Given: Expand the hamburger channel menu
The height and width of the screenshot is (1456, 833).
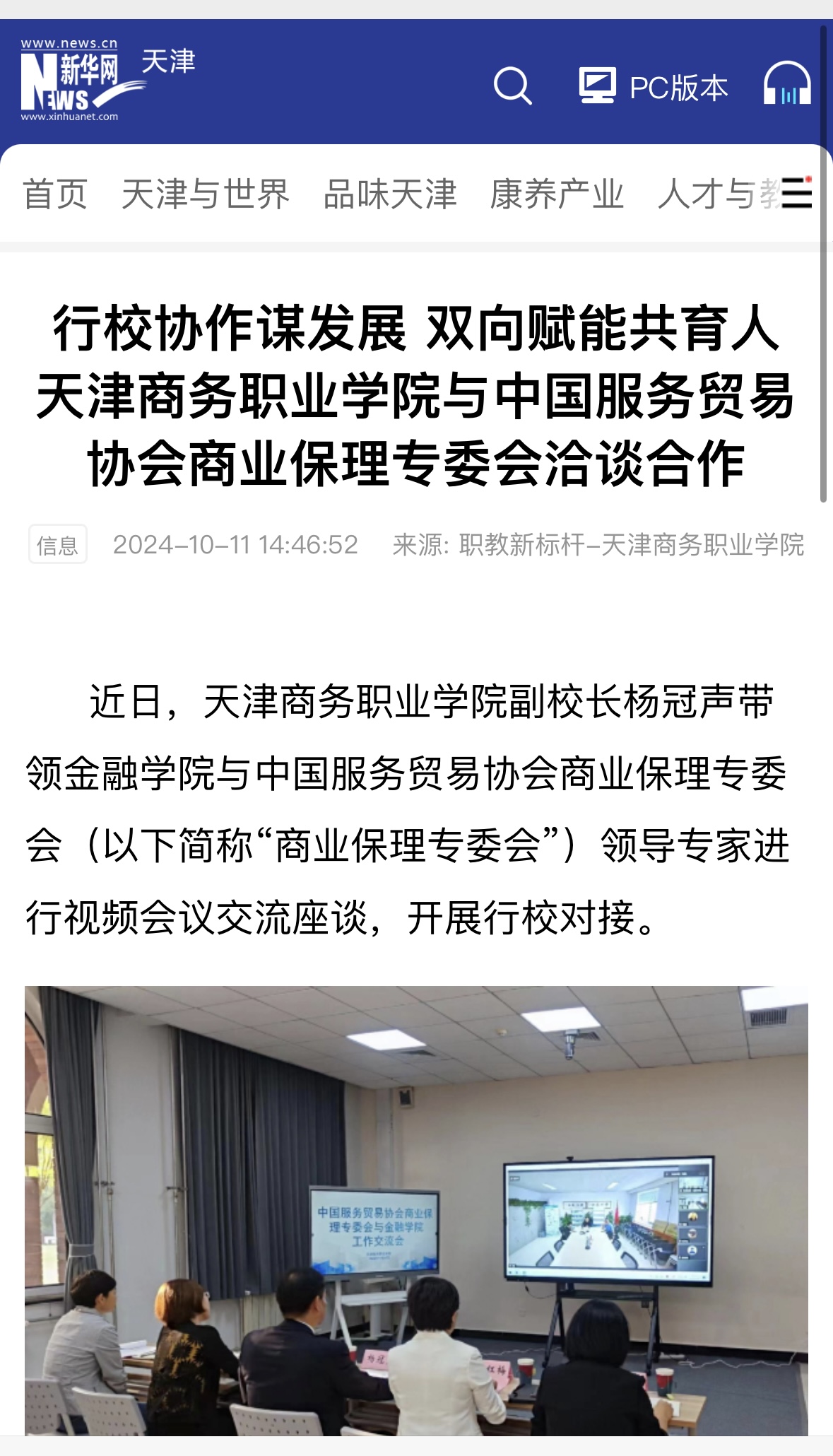Looking at the screenshot, I should (797, 193).
